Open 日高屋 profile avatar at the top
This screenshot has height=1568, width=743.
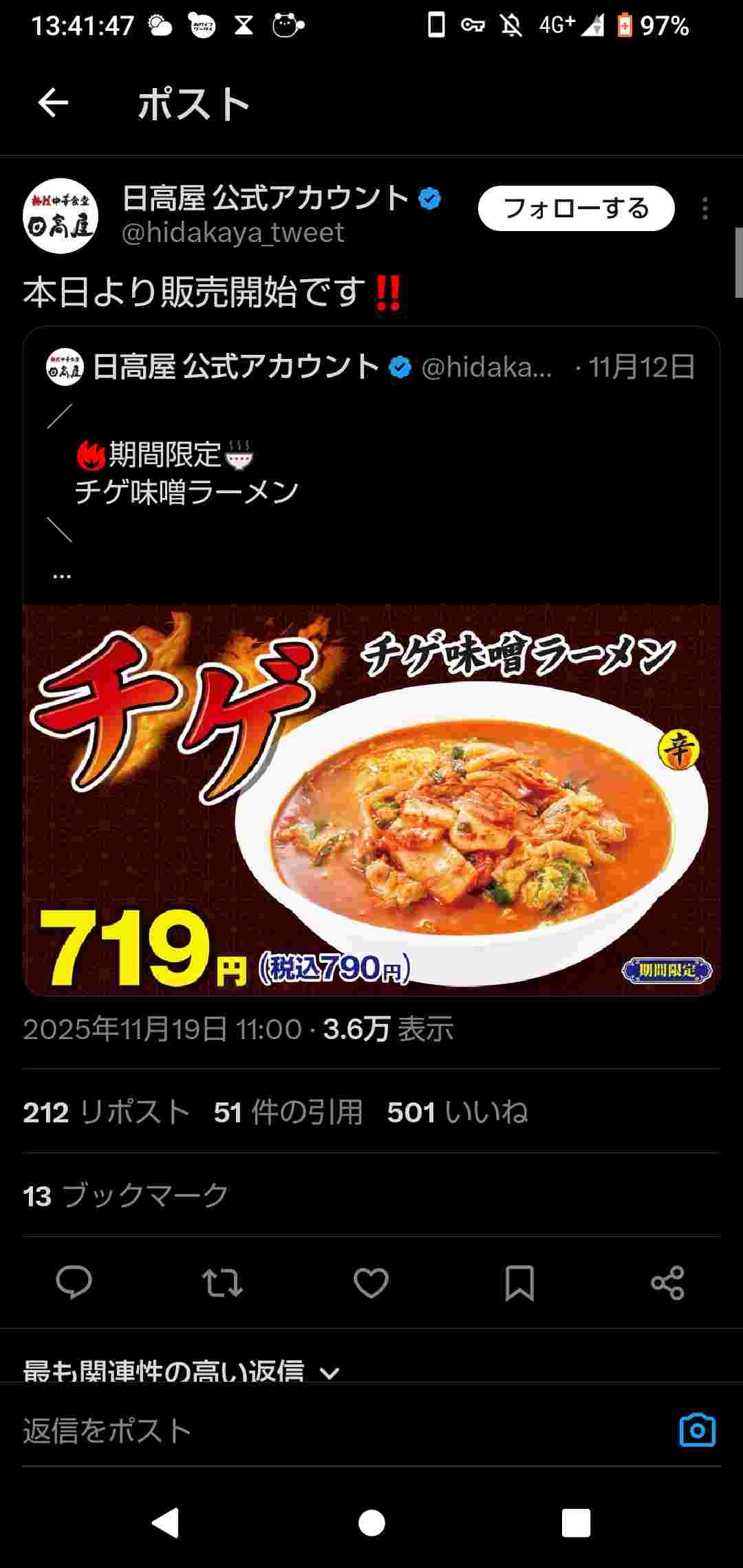(x=61, y=216)
